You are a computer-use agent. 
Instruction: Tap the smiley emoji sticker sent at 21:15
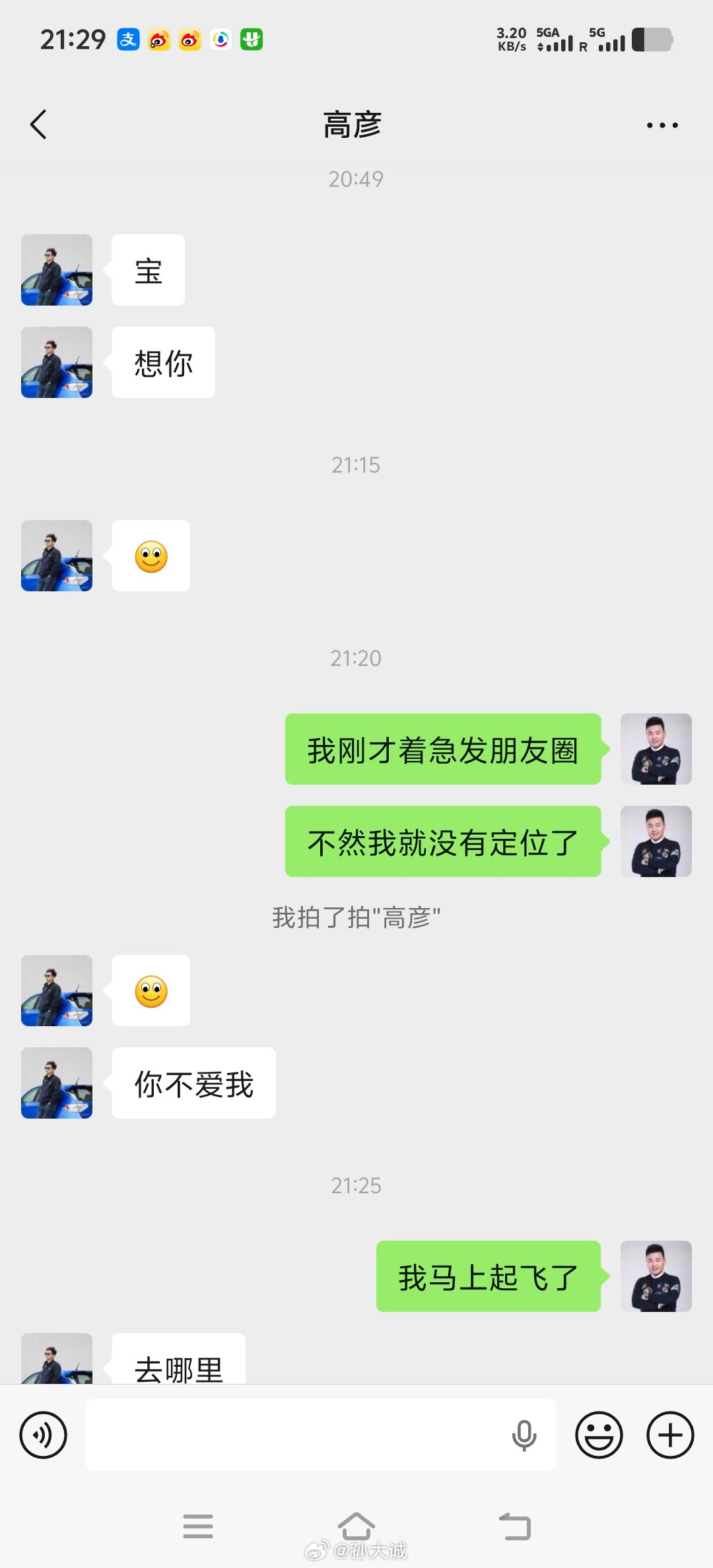(151, 556)
